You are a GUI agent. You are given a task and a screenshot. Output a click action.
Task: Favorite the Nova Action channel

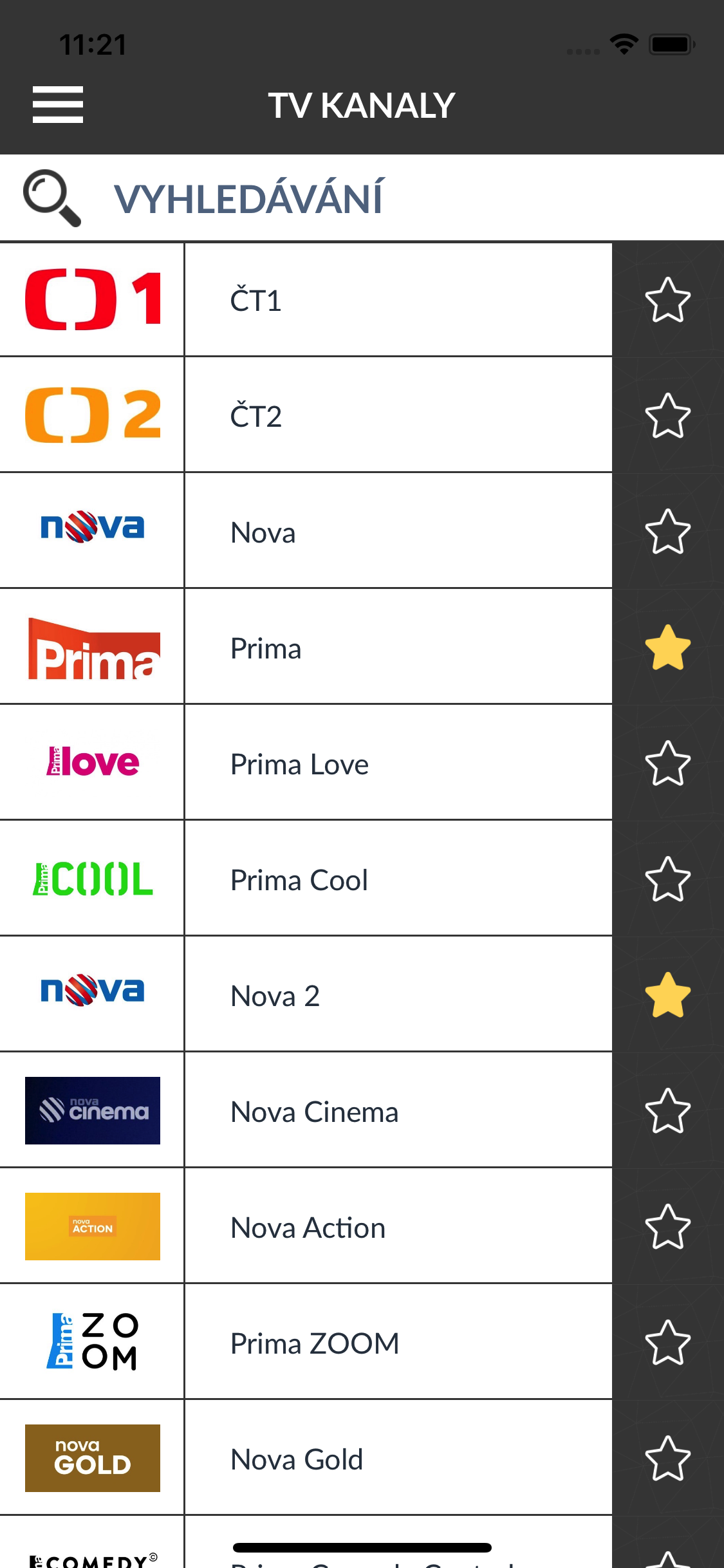tap(668, 1226)
